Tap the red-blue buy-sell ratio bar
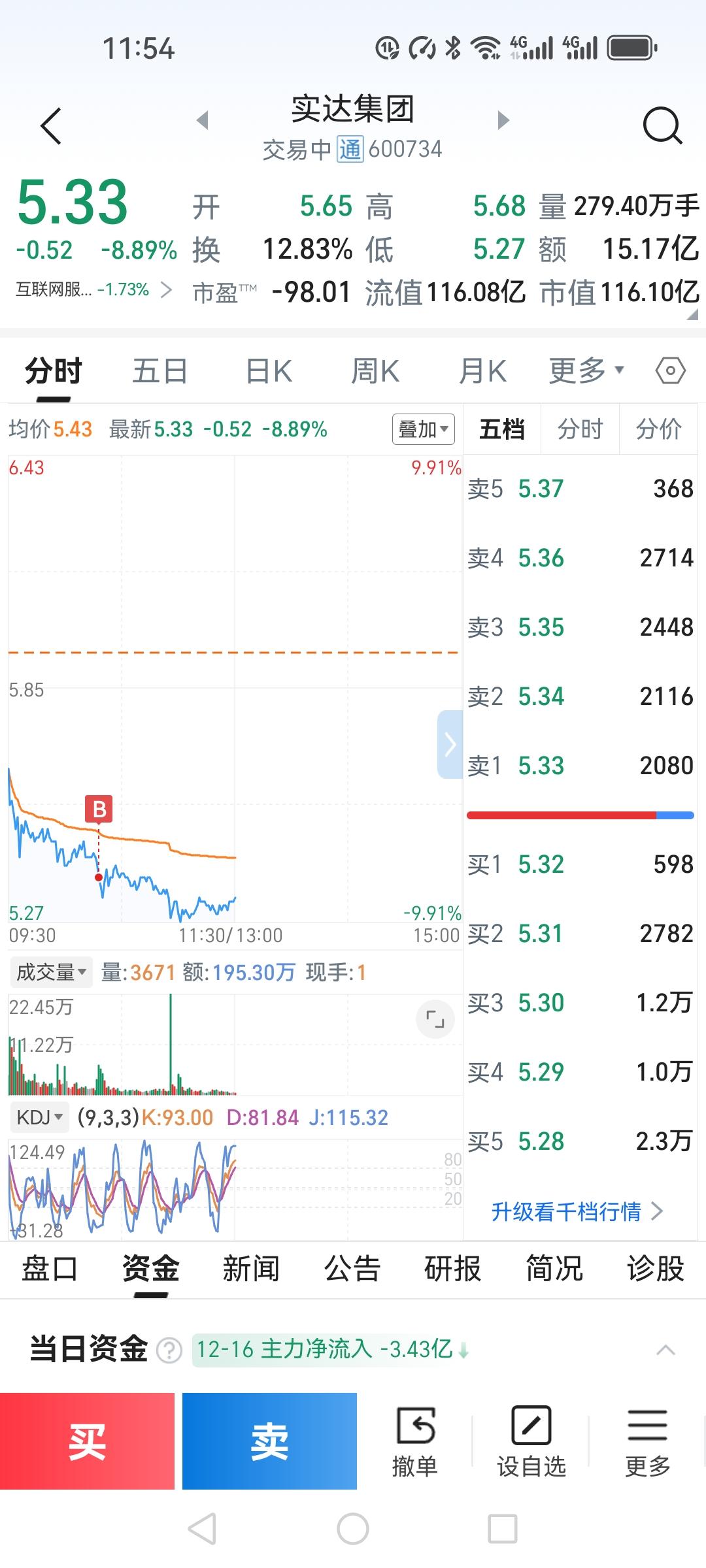706x1568 pixels. coord(580,815)
